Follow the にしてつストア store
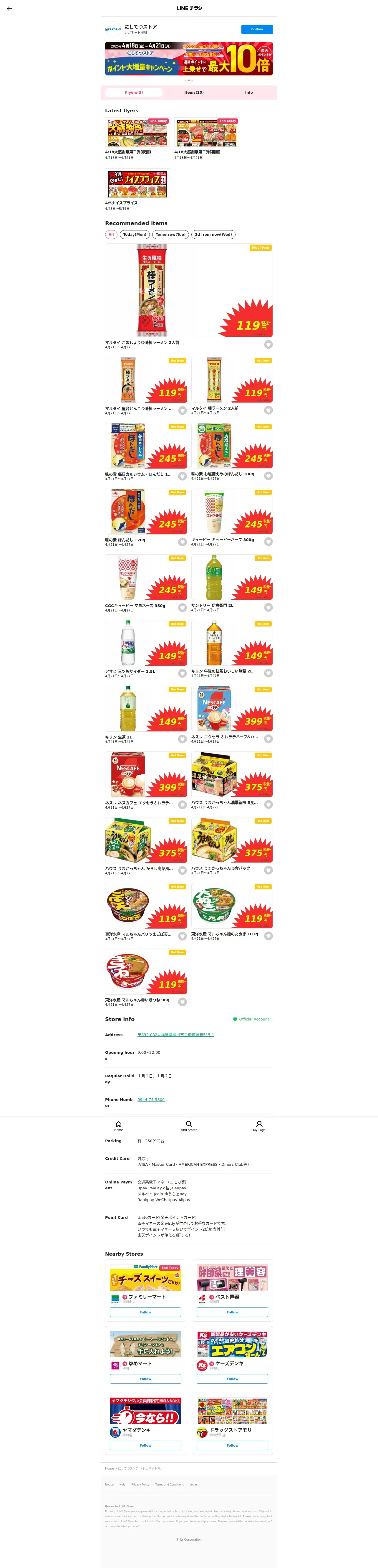The image size is (378, 1568). (x=256, y=29)
